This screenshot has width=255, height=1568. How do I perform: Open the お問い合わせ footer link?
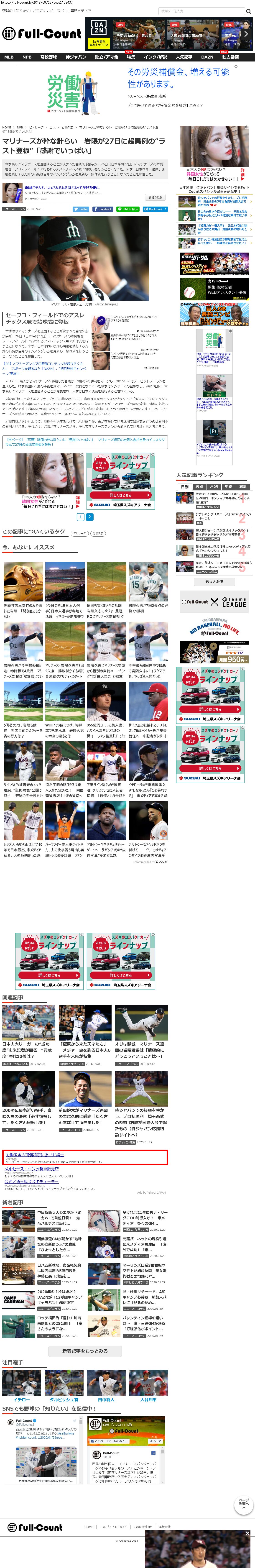[142, 1526]
